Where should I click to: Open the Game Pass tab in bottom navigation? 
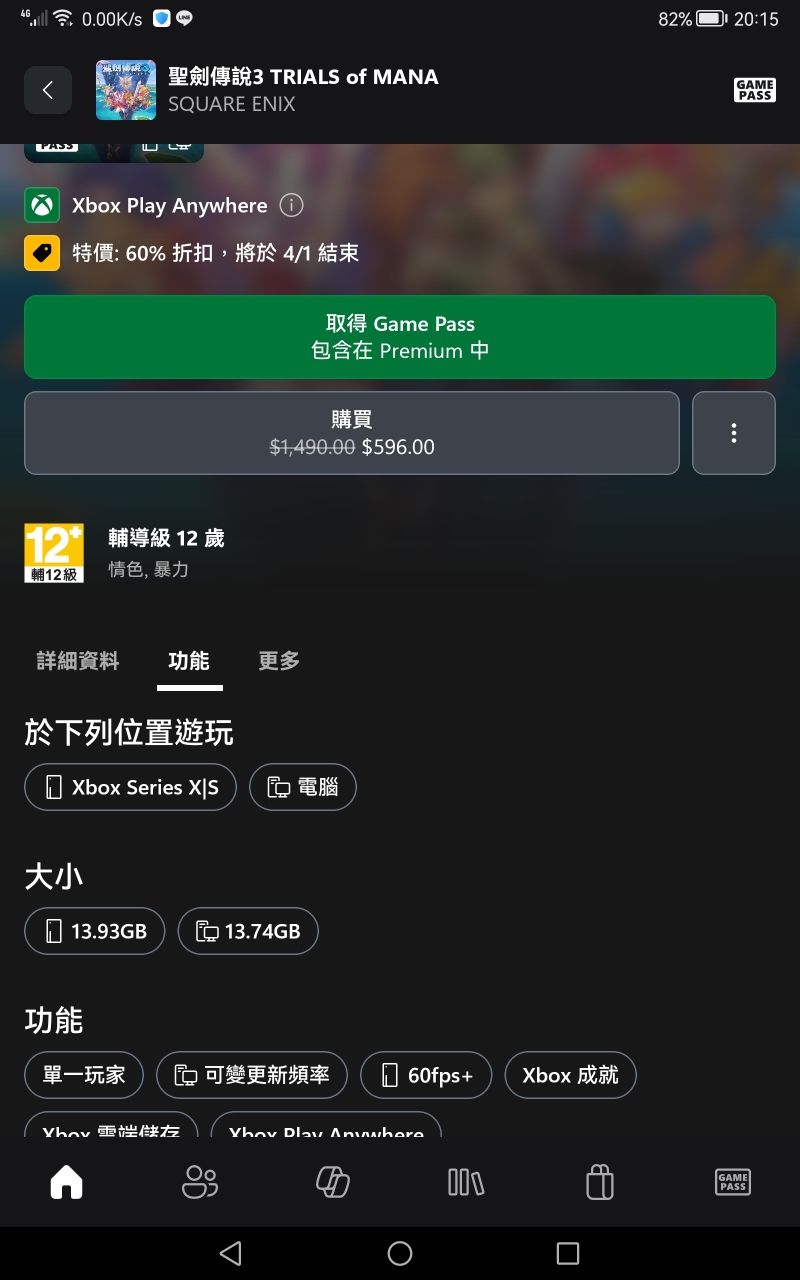[733, 1182]
